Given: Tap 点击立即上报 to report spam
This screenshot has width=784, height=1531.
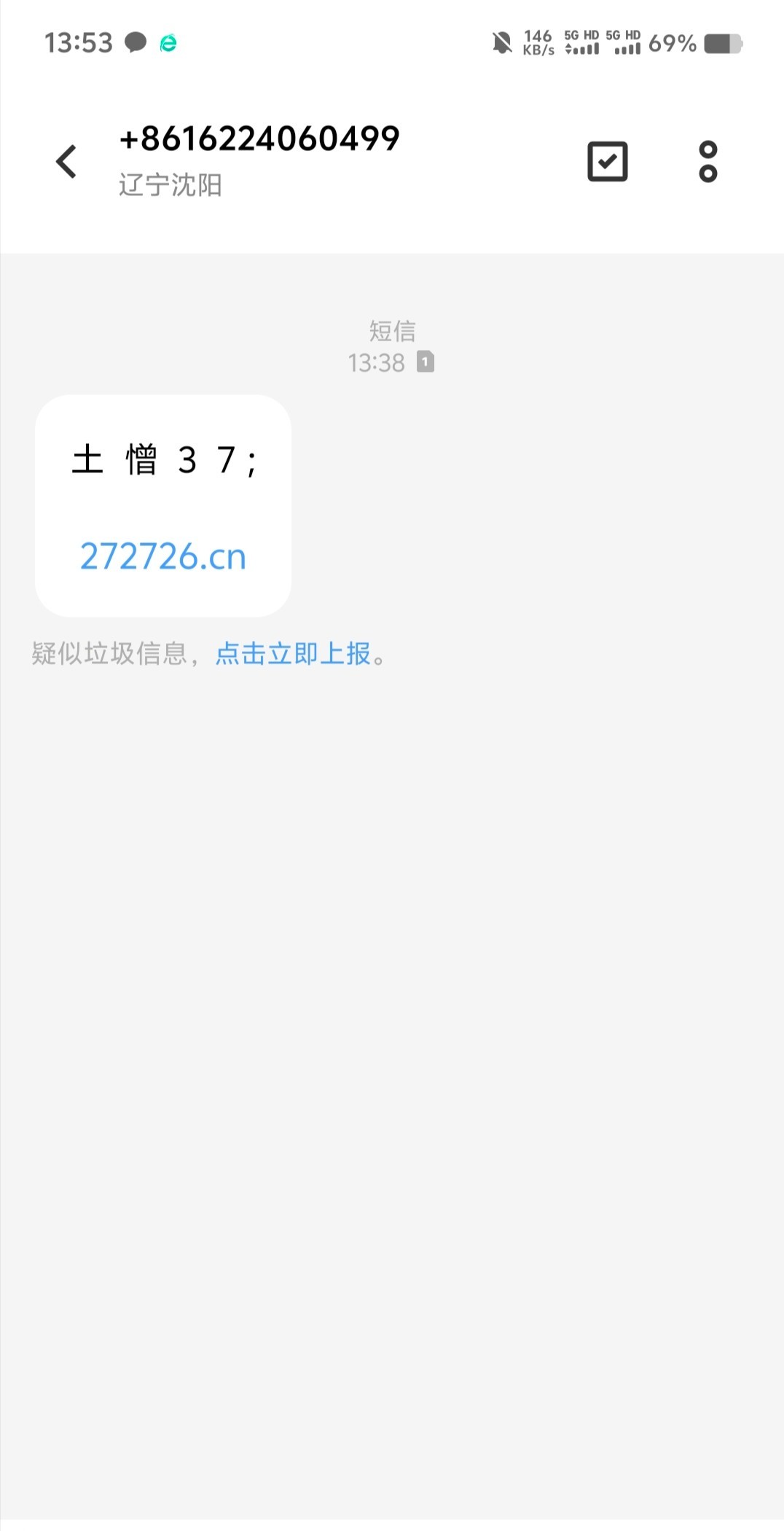Looking at the screenshot, I should point(293,653).
